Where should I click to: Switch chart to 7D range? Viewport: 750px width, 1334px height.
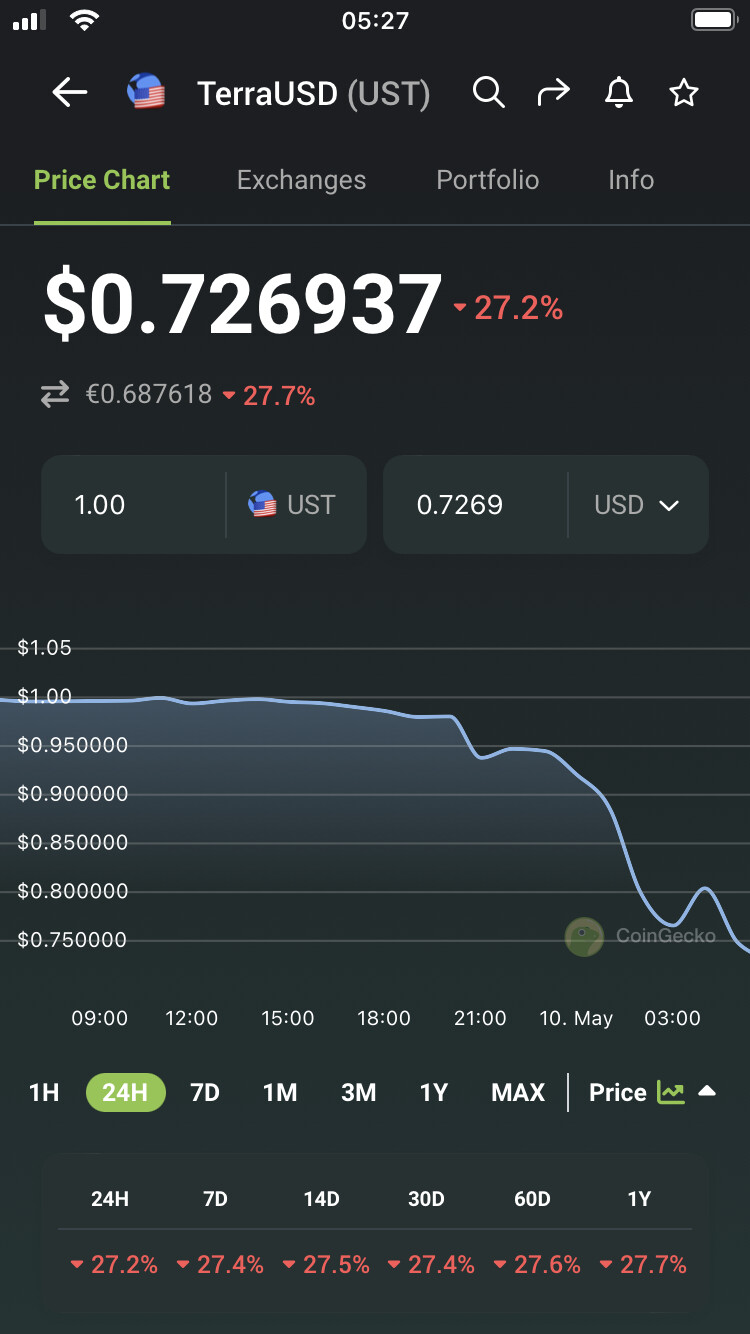pos(205,1092)
